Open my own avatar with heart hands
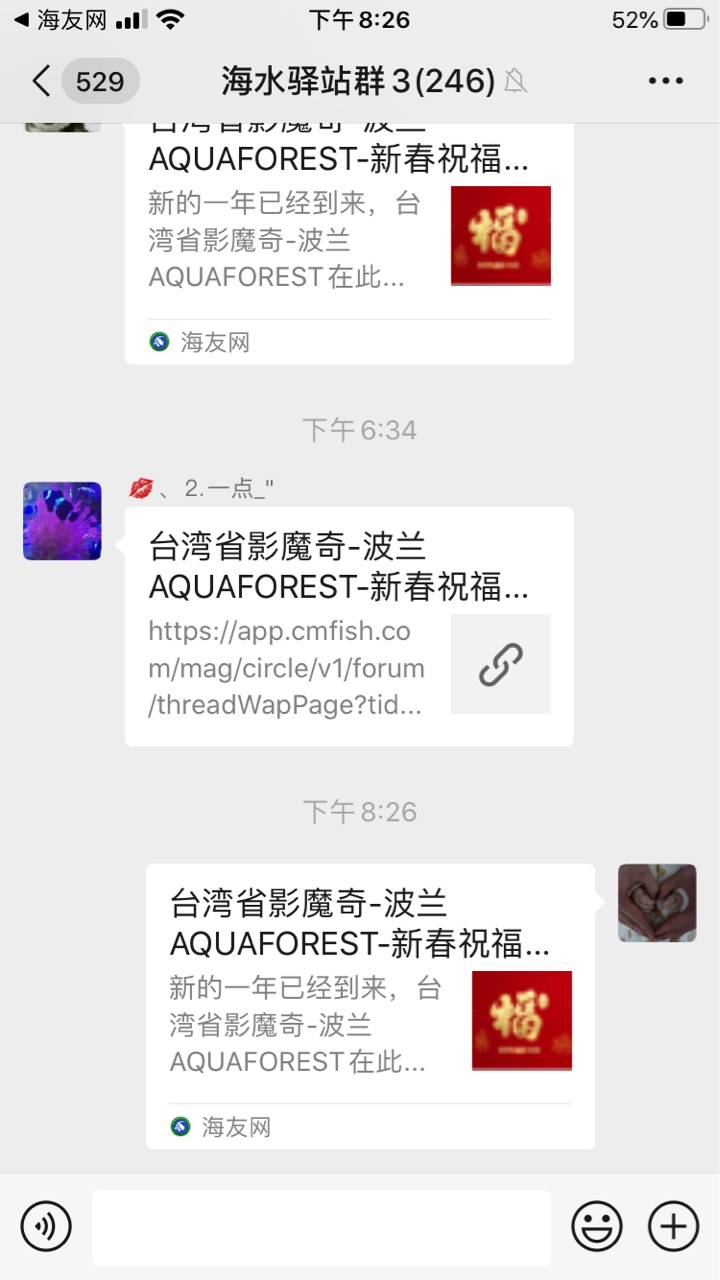 click(657, 903)
